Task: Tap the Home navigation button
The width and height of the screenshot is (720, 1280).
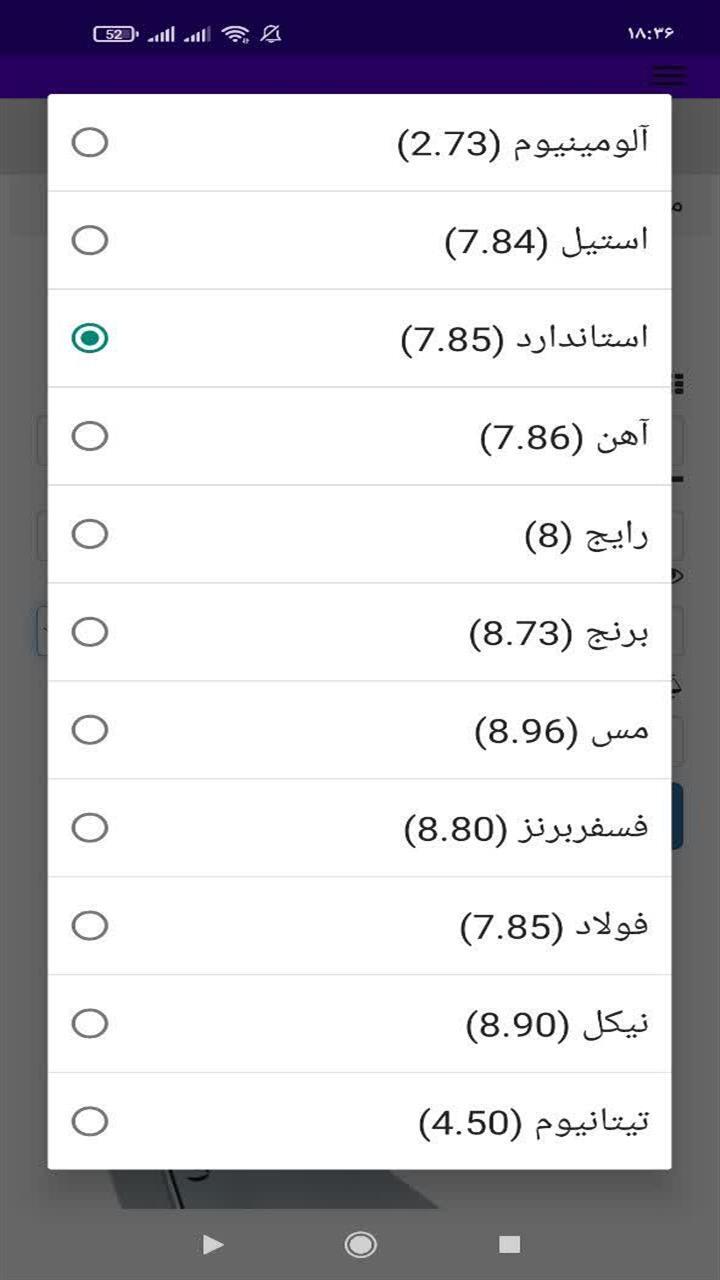Action: click(x=360, y=1245)
